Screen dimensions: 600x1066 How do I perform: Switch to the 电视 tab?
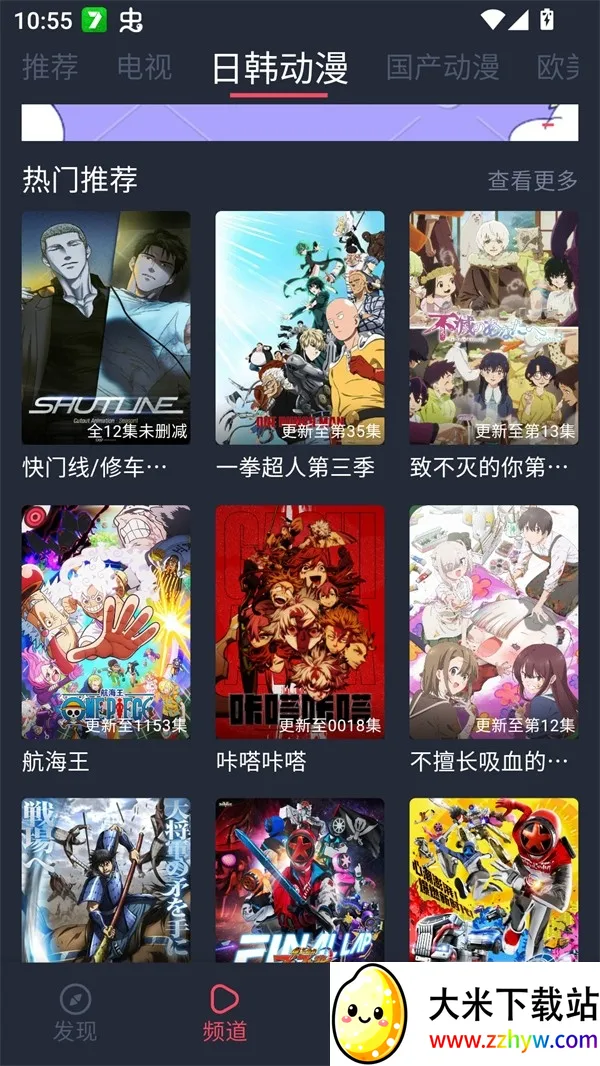pos(145,68)
